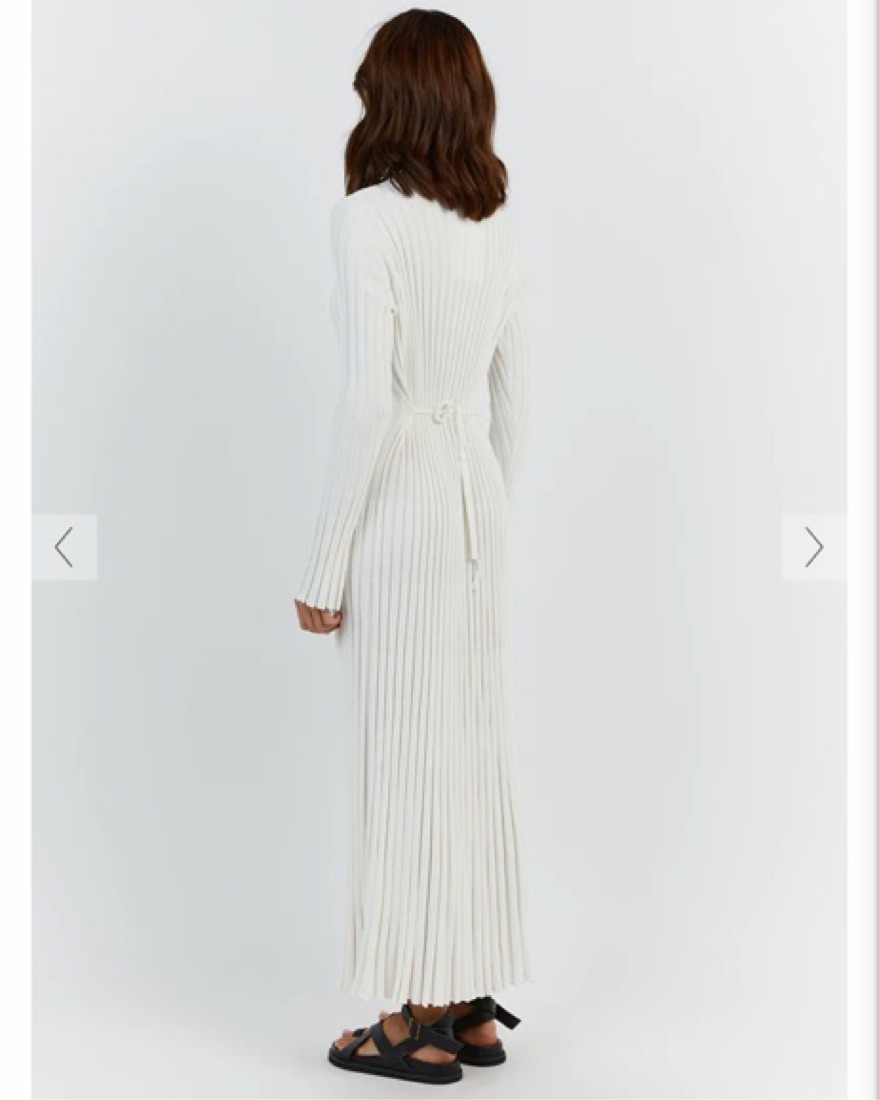Viewport: 879px width, 1100px height.
Task: Go to the previous product photo
Action: [x=64, y=547]
